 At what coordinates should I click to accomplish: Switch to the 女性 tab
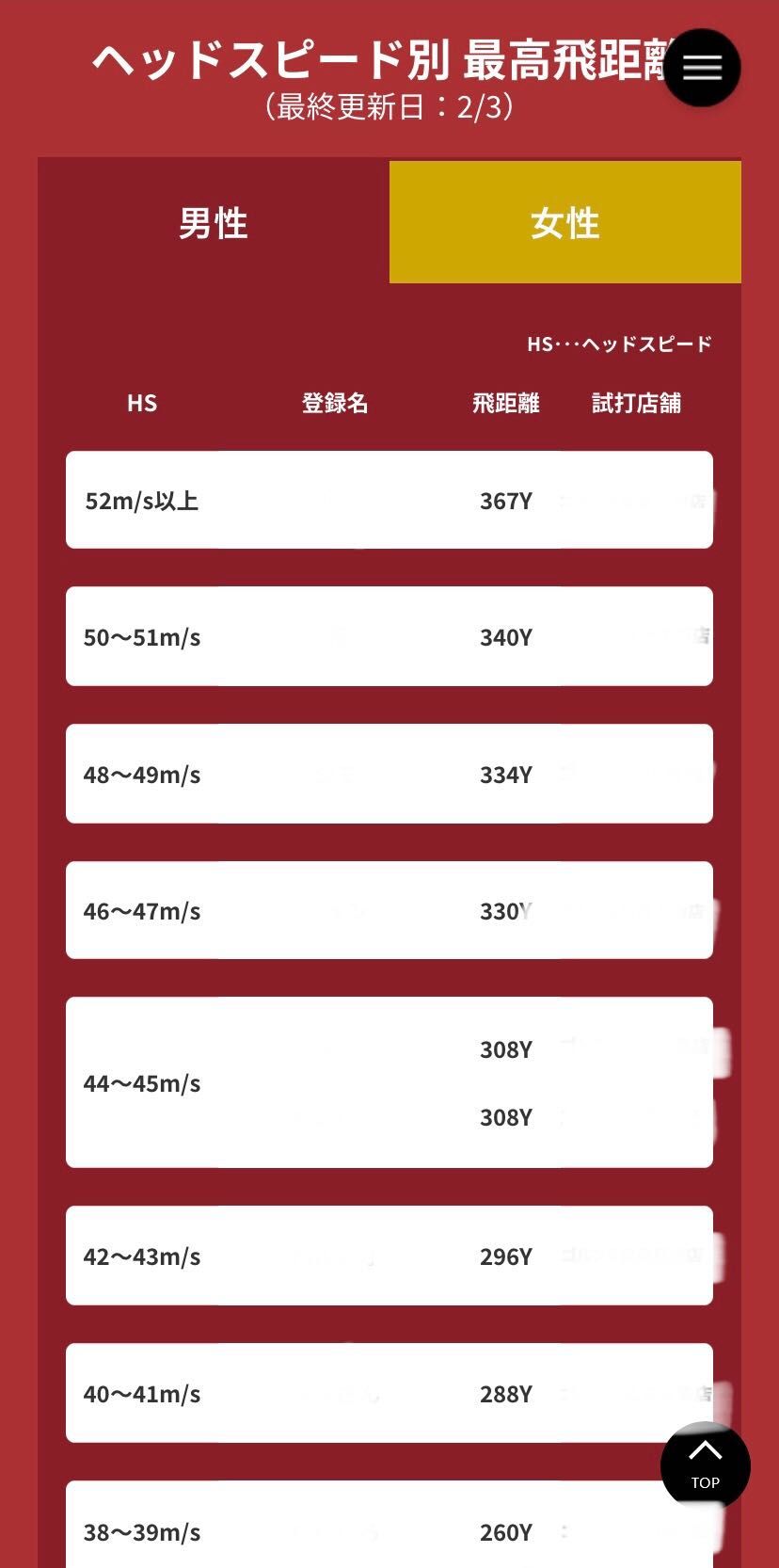(564, 223)
